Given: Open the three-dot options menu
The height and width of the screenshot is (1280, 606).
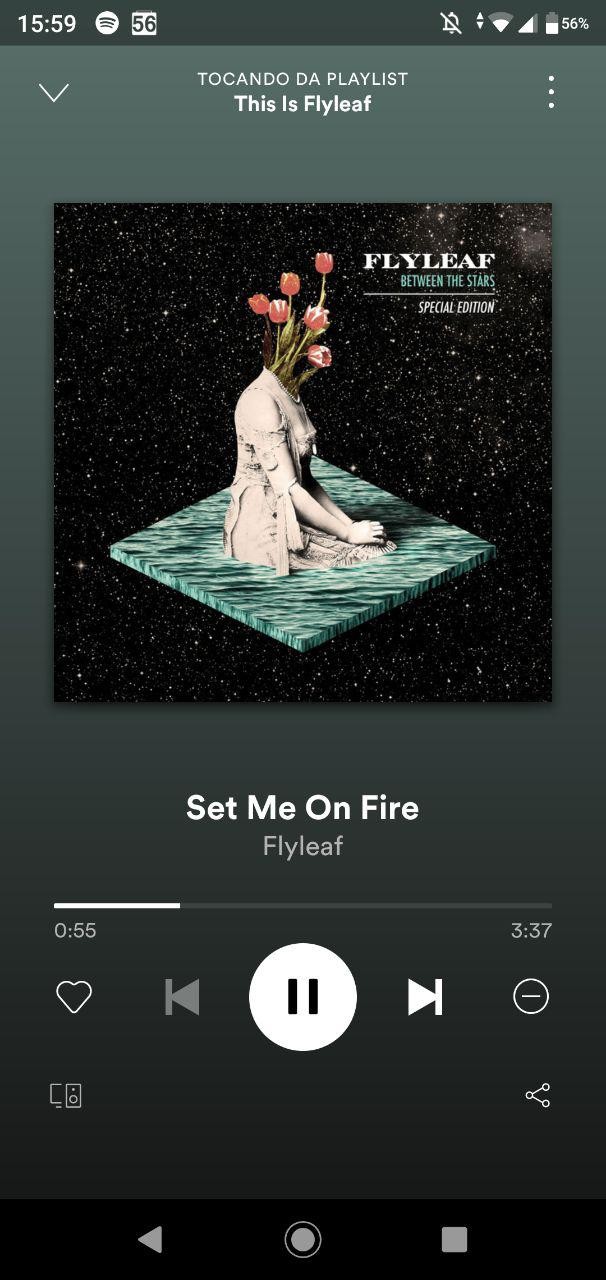Looking at the screenshot, I should pyautogui.click(x=551, y=92).
